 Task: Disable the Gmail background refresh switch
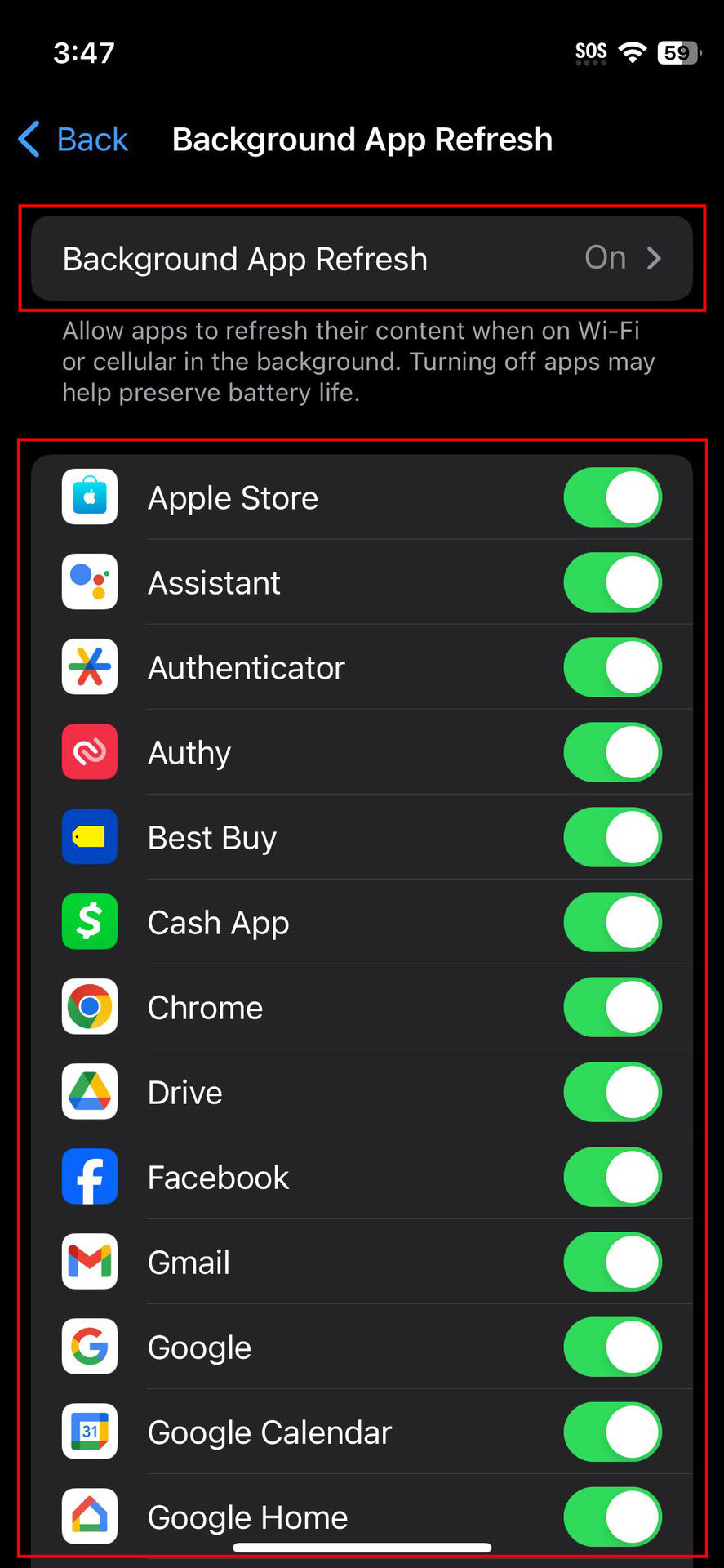612,1262
